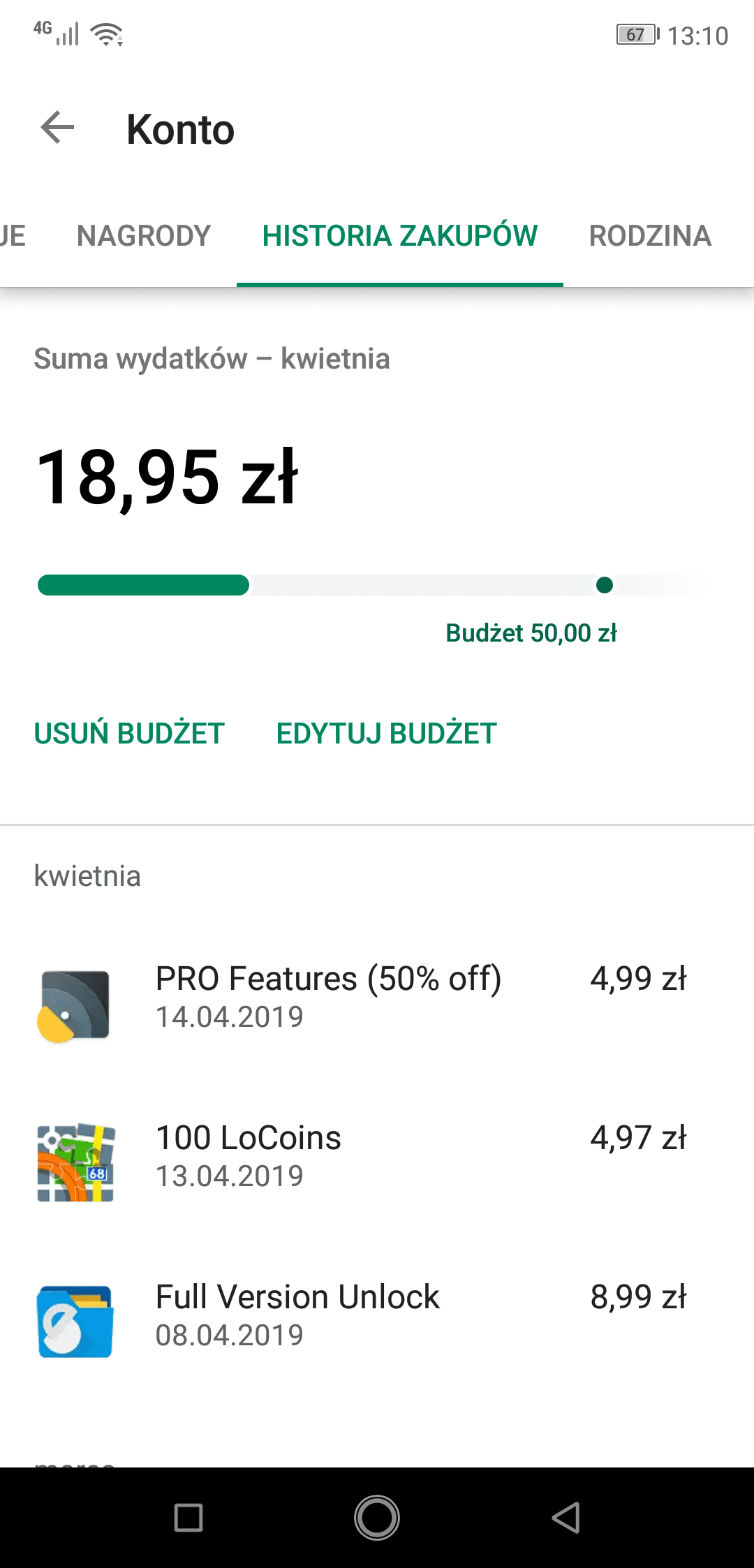
Task: Open PRO Features (50% off) purchase
Action: click(x=377, y=1005)
